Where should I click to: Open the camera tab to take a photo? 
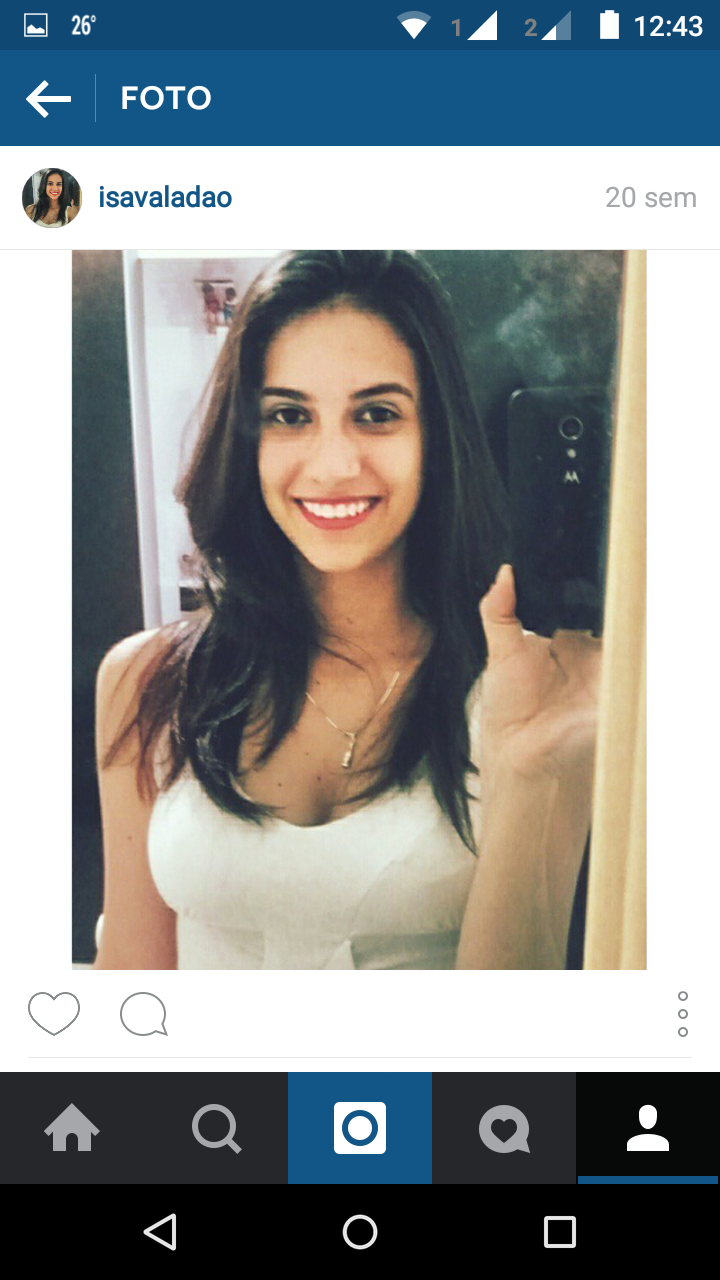click(360, 1129)
